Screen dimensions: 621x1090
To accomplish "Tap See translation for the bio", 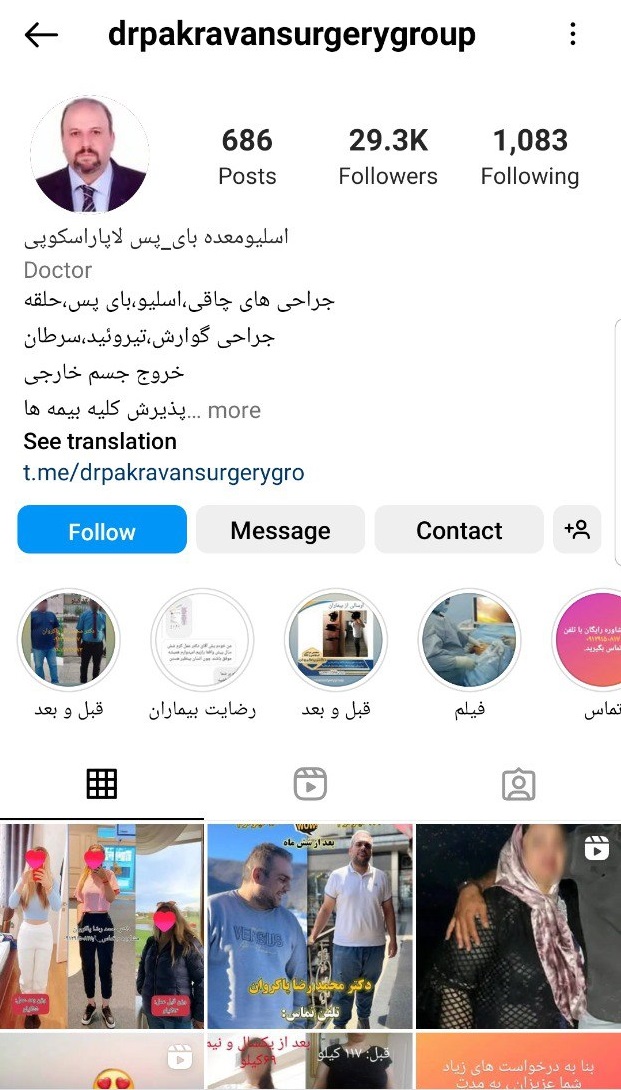I will 100,441.
